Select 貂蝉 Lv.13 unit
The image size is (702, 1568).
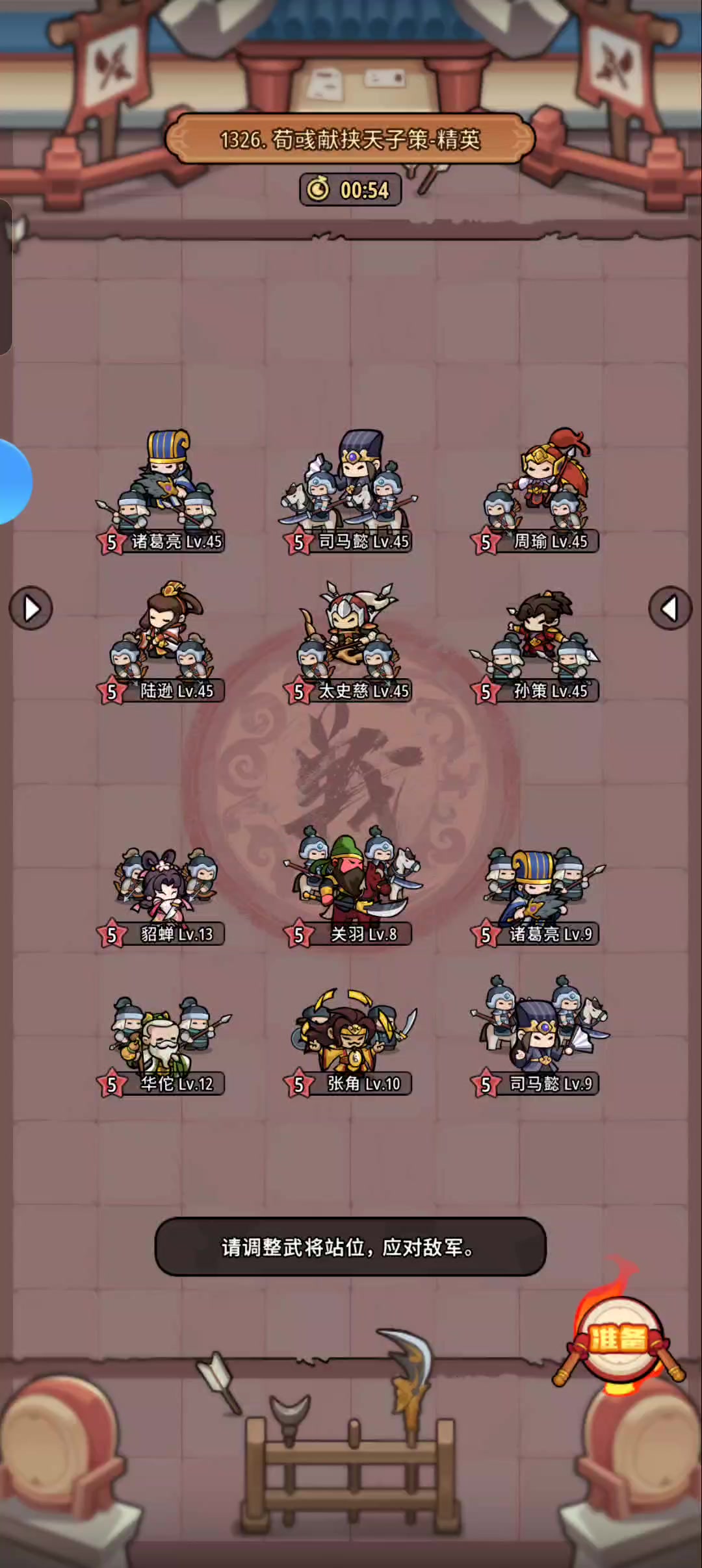pos(166,888)
